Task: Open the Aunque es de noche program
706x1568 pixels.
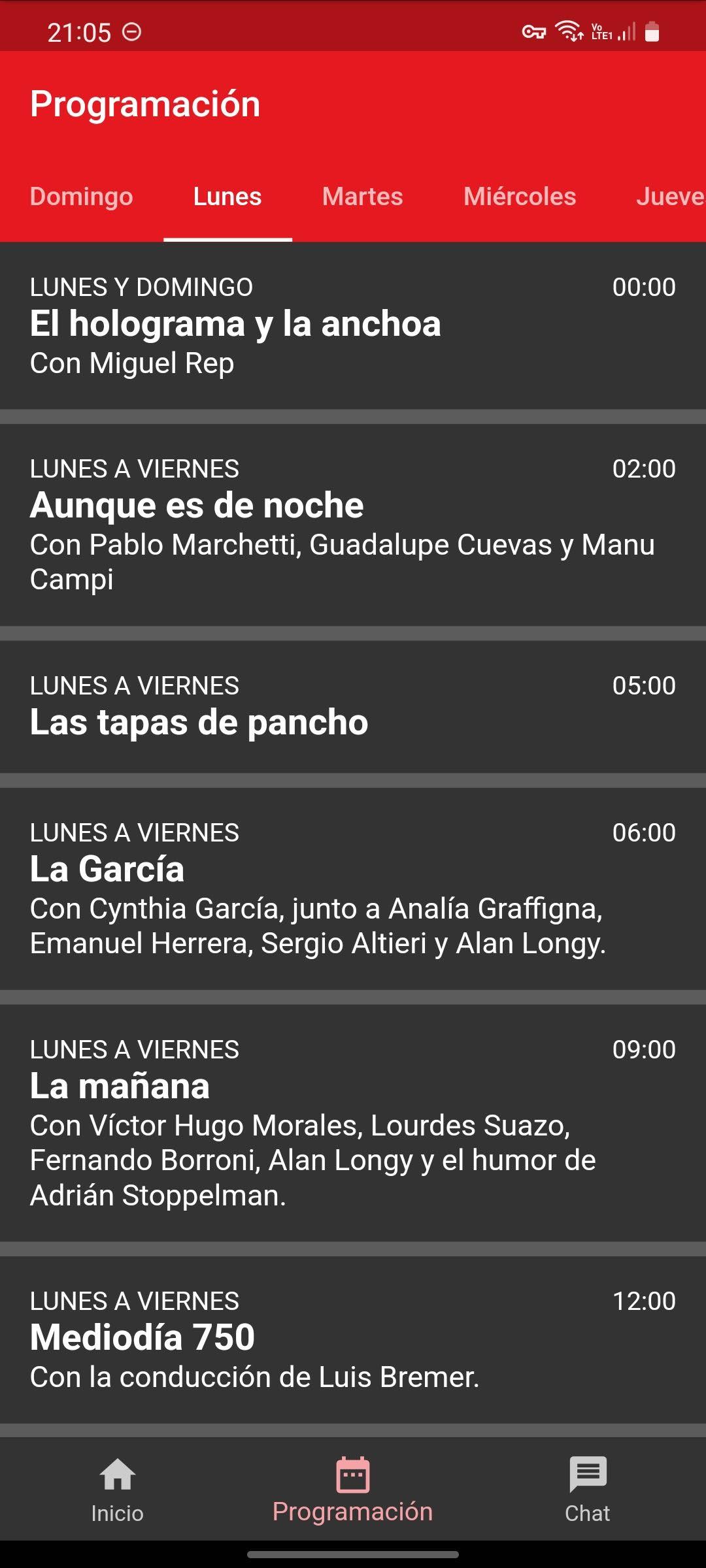Action: tap(353, 525)
